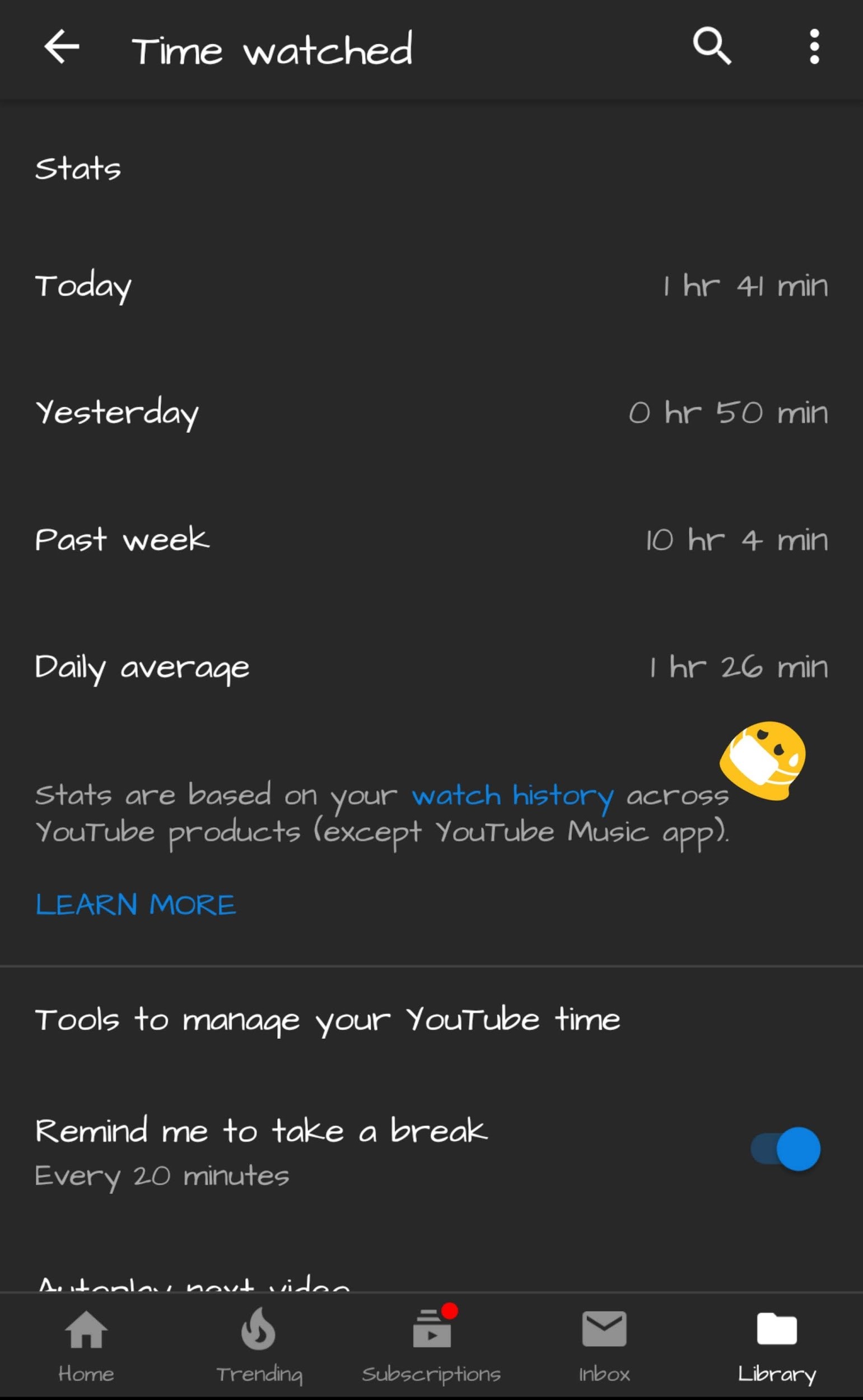This screenshot has width=863, height=1400.
Task: Disable the take a break reminder
Action: [x=785, y=1149]
